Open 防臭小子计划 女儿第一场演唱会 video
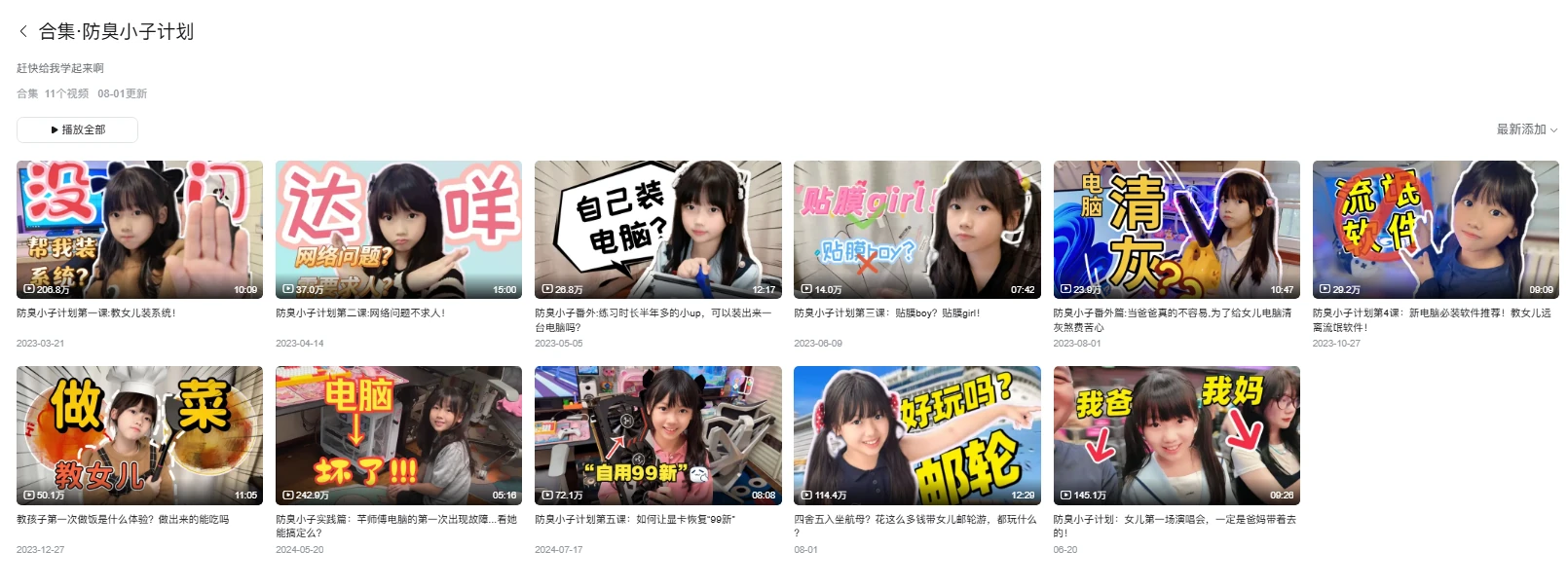 click(x=1176, y=435)
